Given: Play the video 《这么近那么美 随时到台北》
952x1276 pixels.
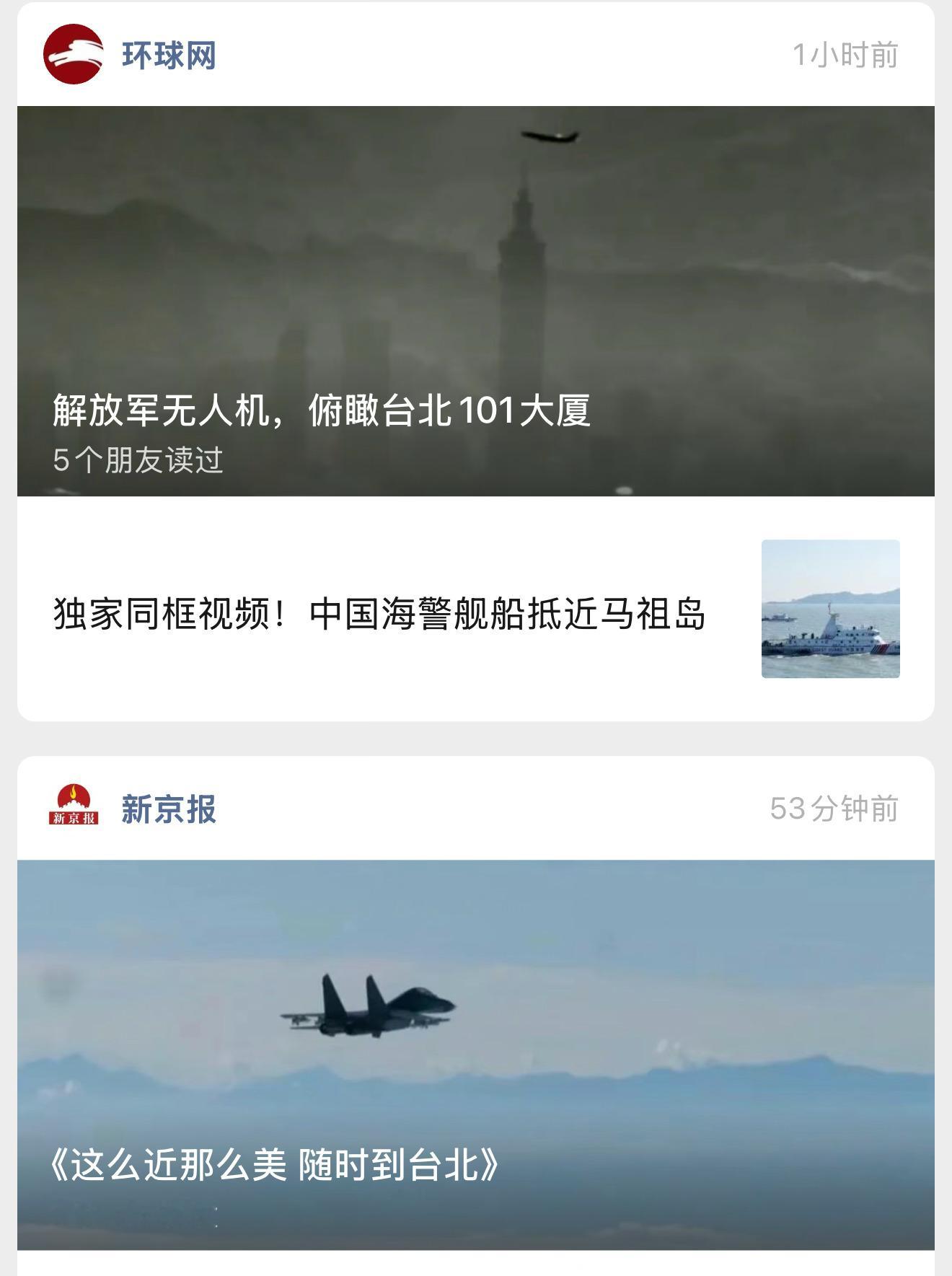Looking at the screenshot, I should point(476,1010).
